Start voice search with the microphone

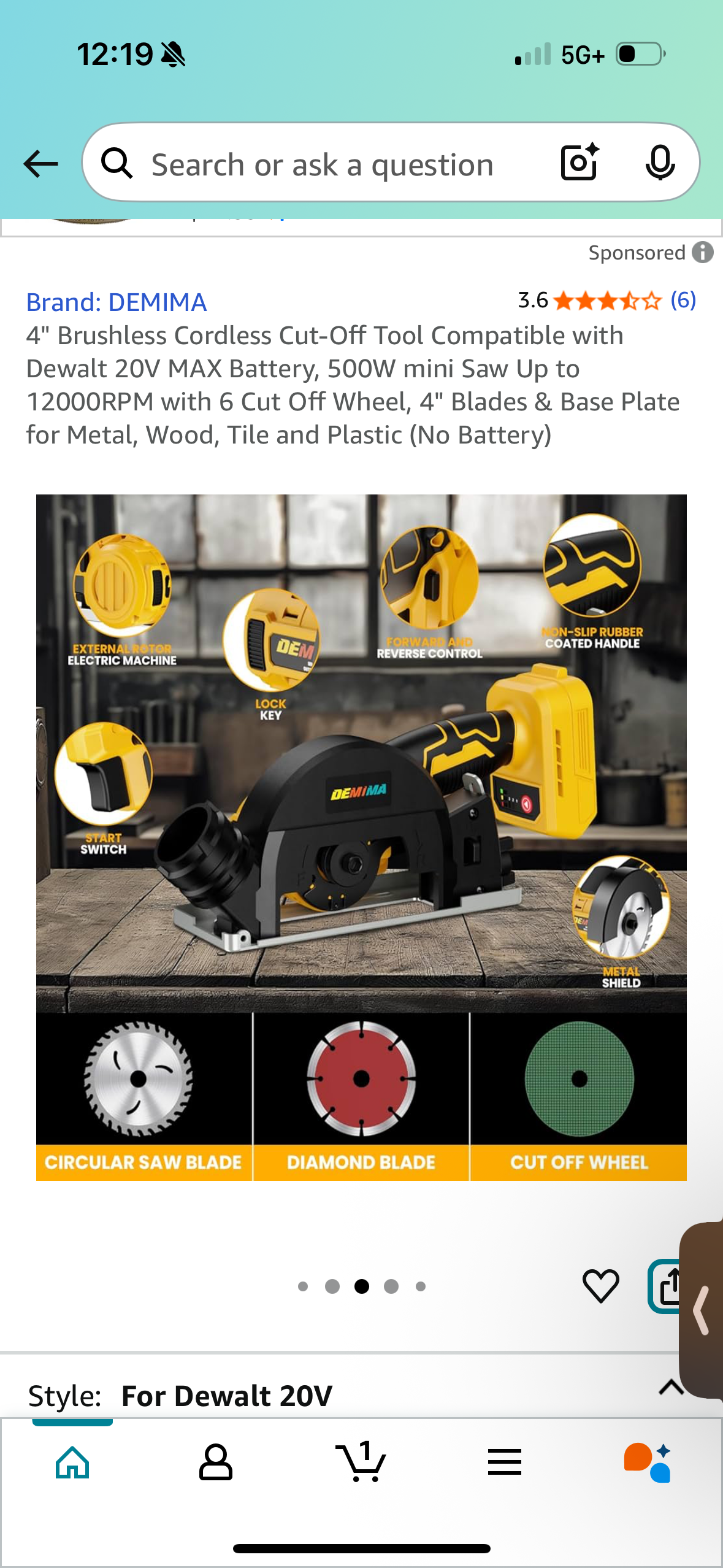coord(660,163)
